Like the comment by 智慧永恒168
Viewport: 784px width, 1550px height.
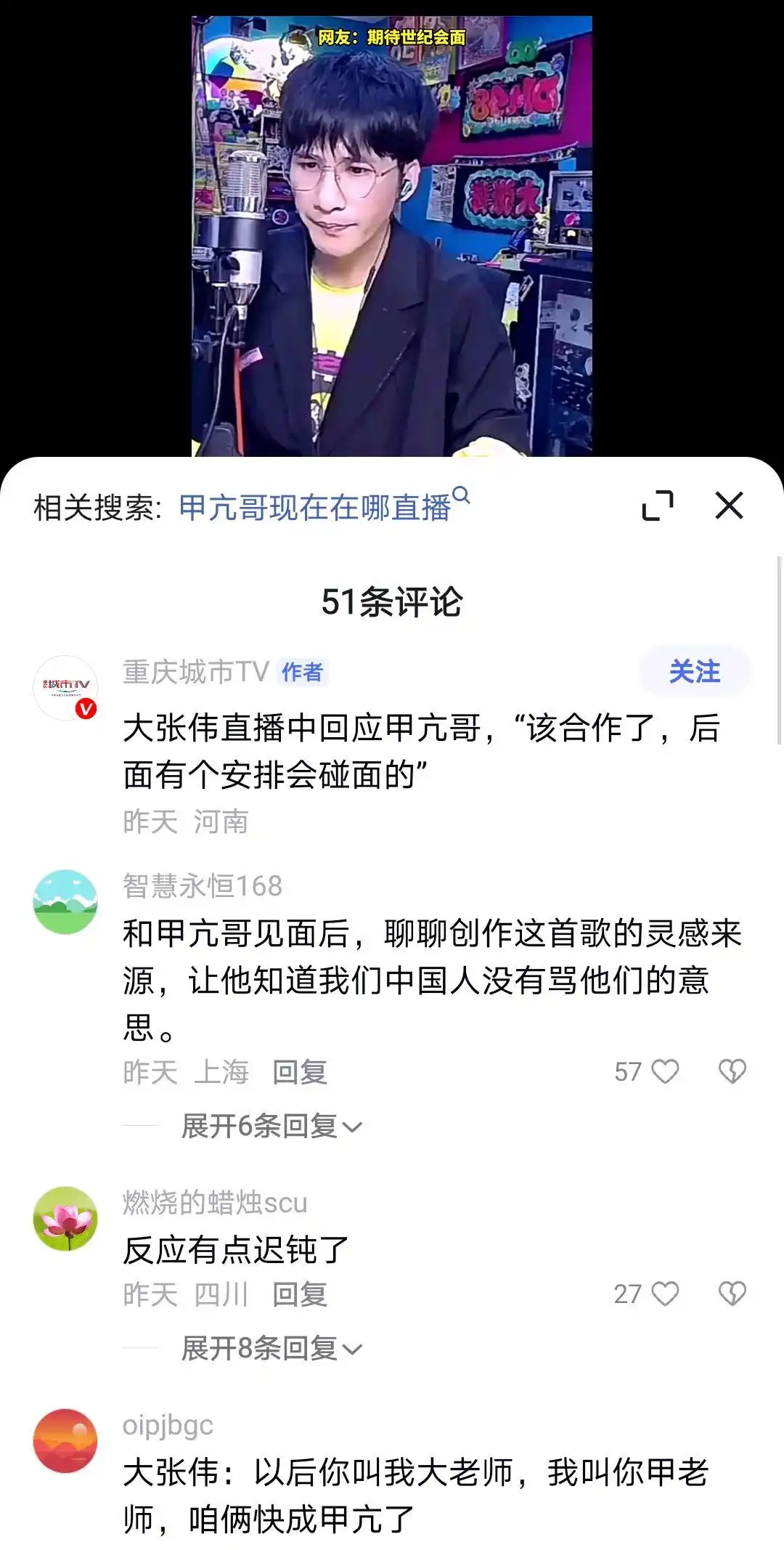[x=664, y=1071]
